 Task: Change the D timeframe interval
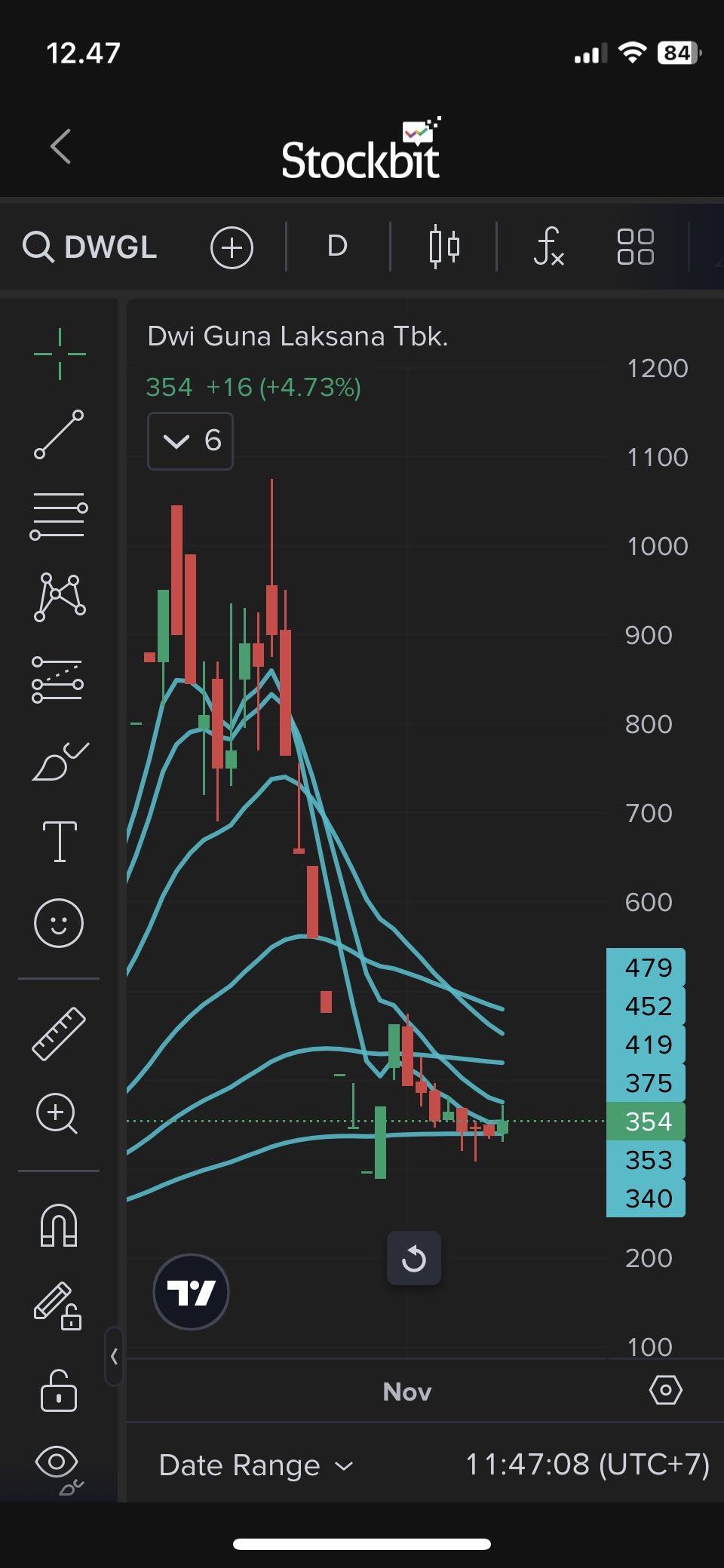[337, 246]
